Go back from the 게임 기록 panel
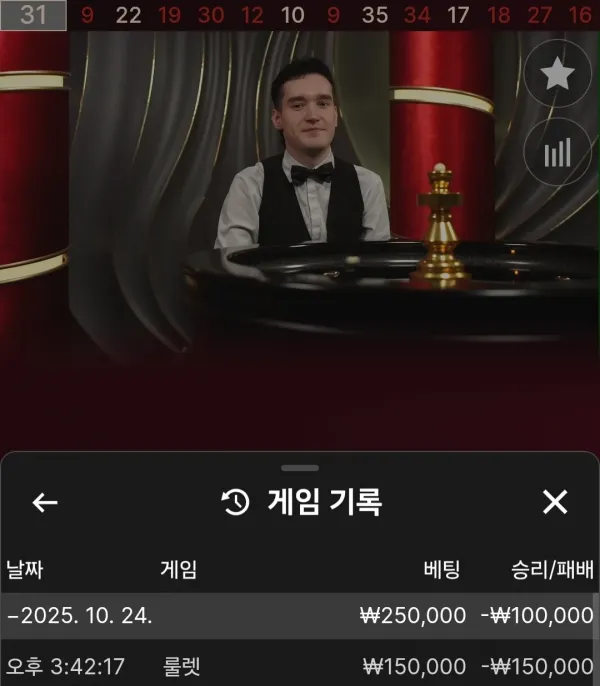Image resolution: width=600 pixels, height=686 pixels. pyautogui.click(x=45, y=502)
